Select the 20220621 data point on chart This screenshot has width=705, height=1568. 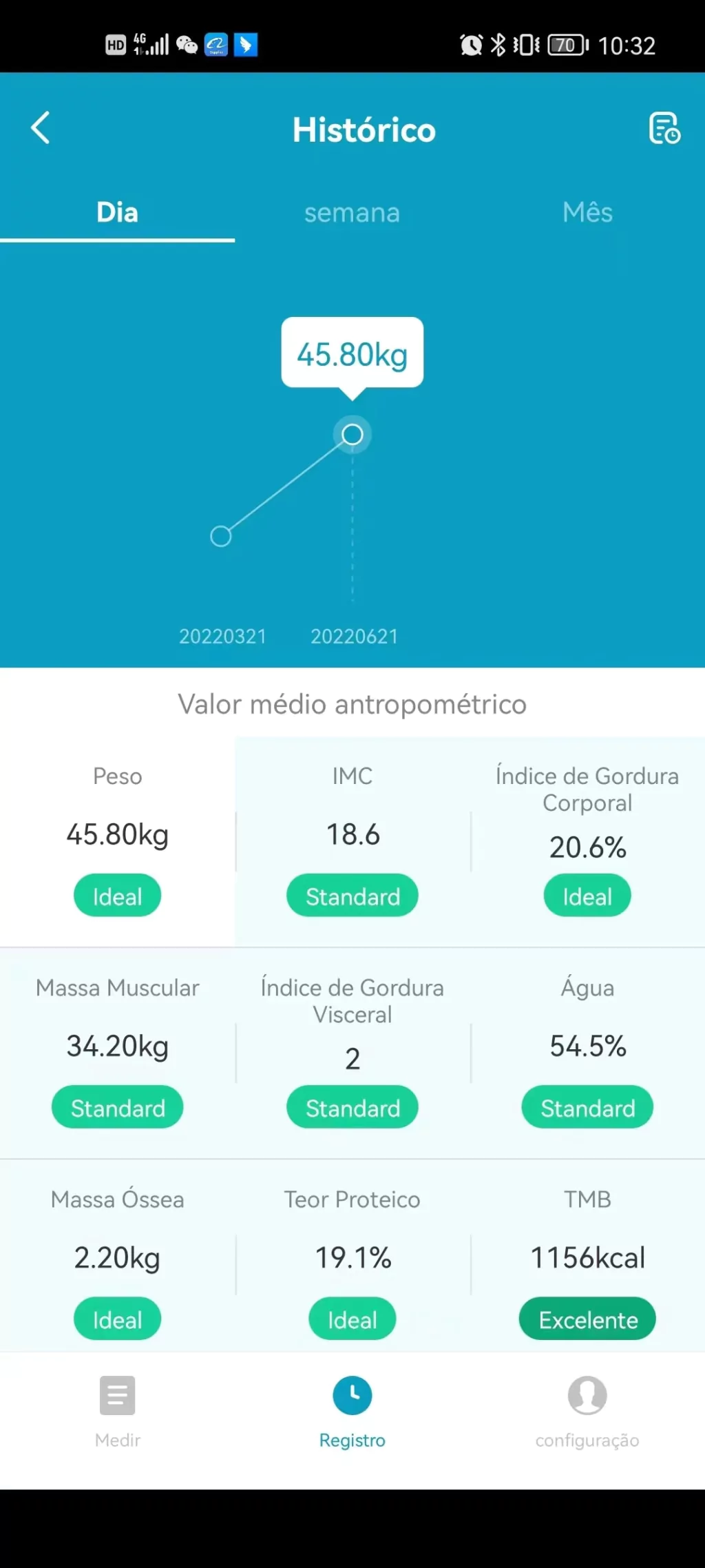(352, 435)
